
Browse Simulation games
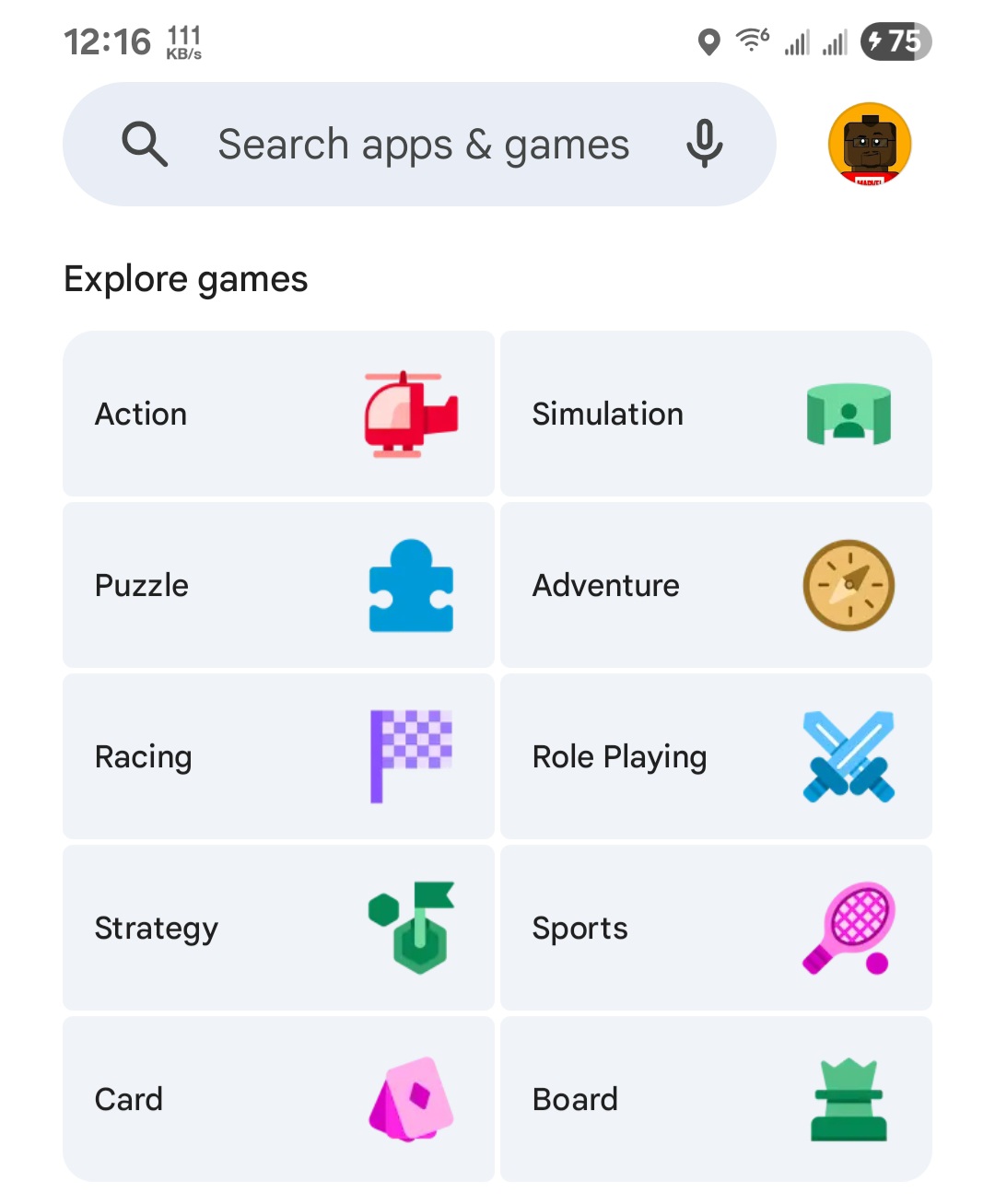click(x=716, y=414)
